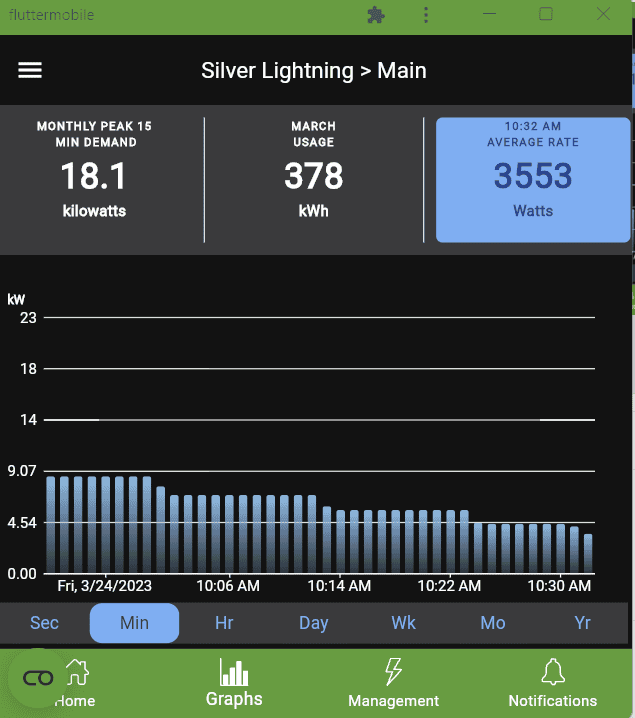Maximize the fluttermobile window

546,15
